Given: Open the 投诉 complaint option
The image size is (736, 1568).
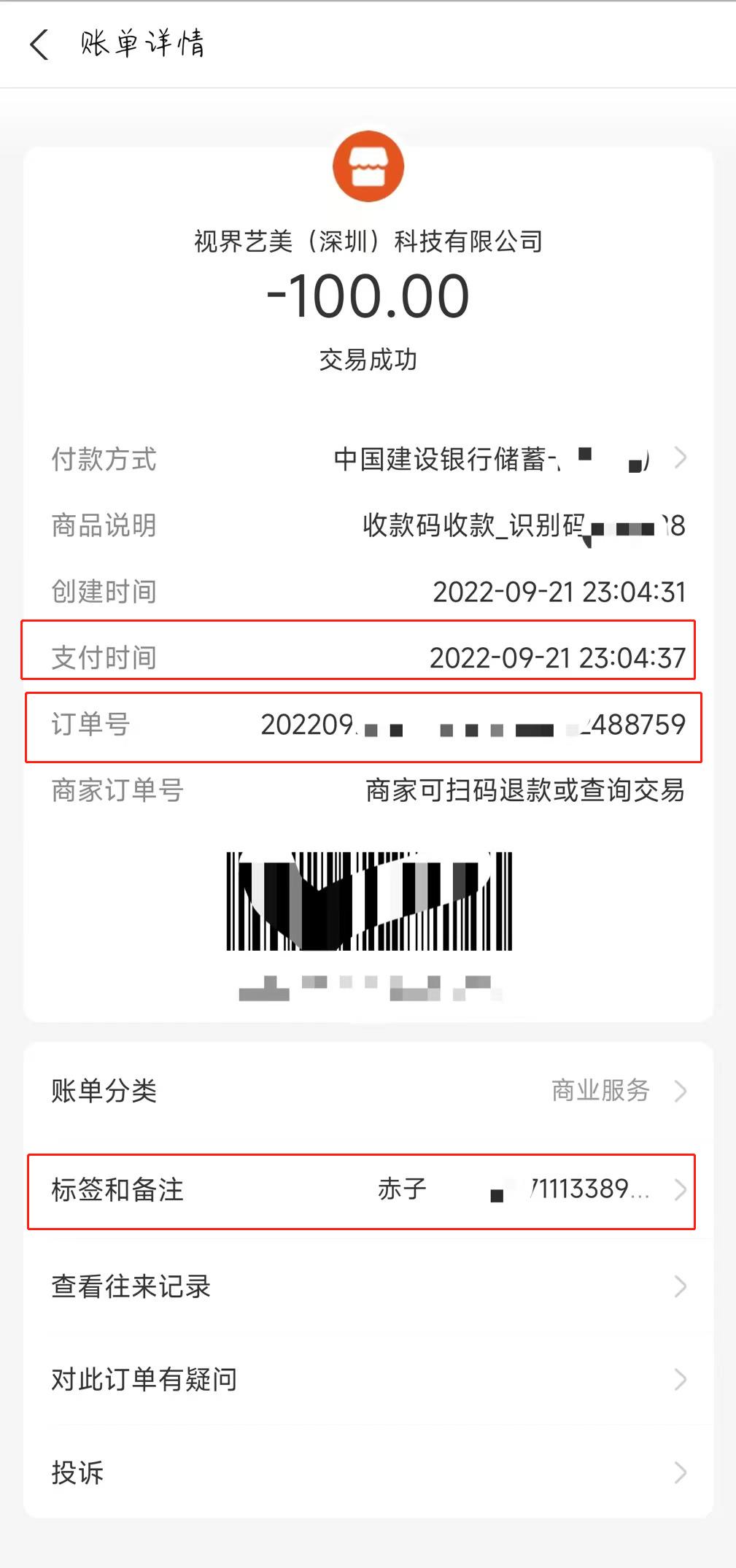Looking at the screenshot, I should (x=368, y=1472).
